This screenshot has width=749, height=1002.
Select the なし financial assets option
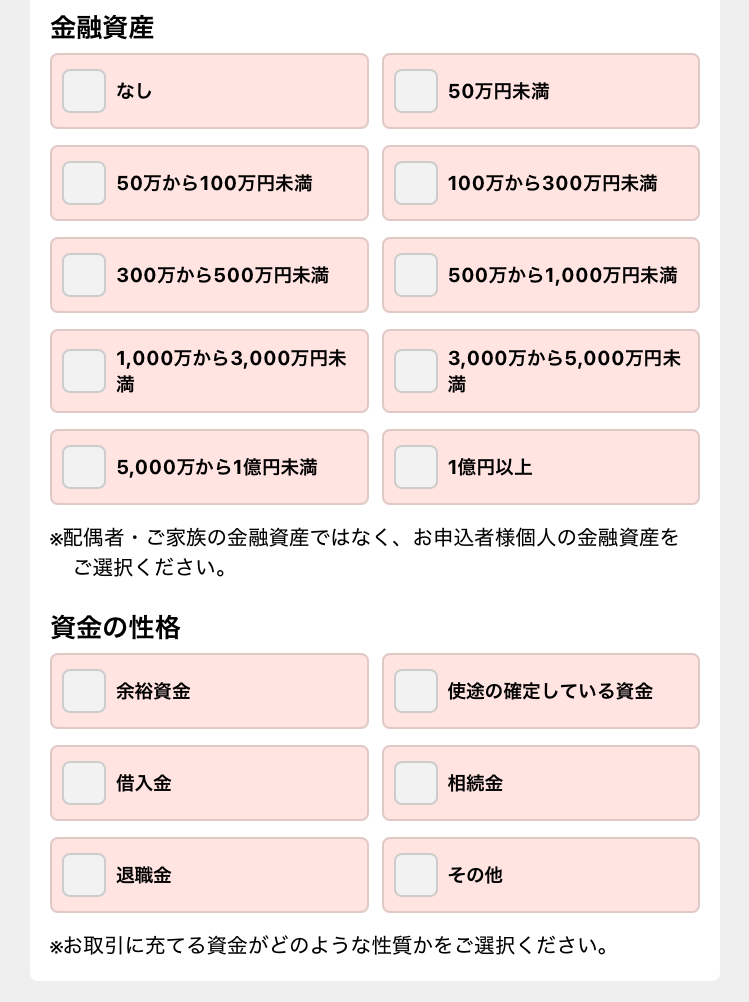[x=84, y=91]
